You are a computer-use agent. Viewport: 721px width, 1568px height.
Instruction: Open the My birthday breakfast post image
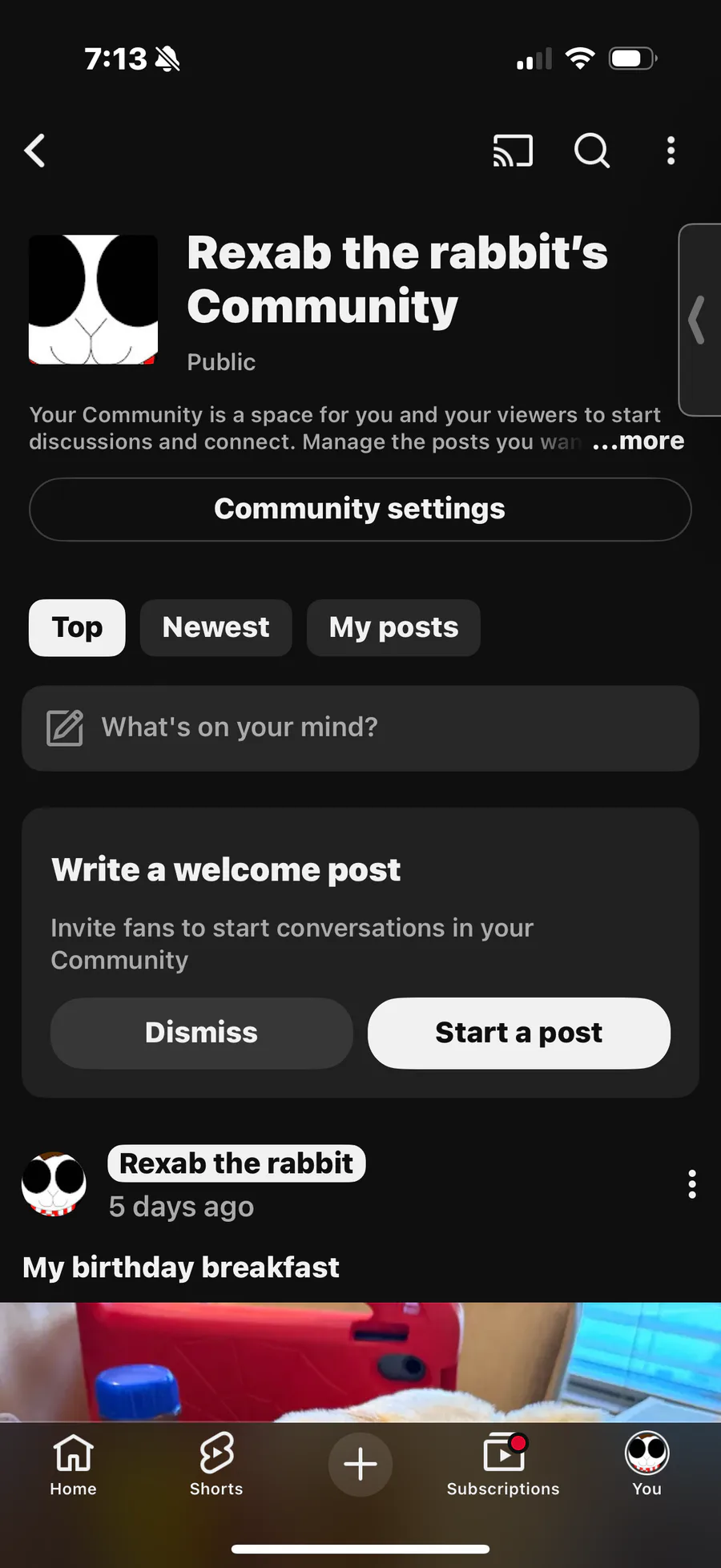point(360,1360)
